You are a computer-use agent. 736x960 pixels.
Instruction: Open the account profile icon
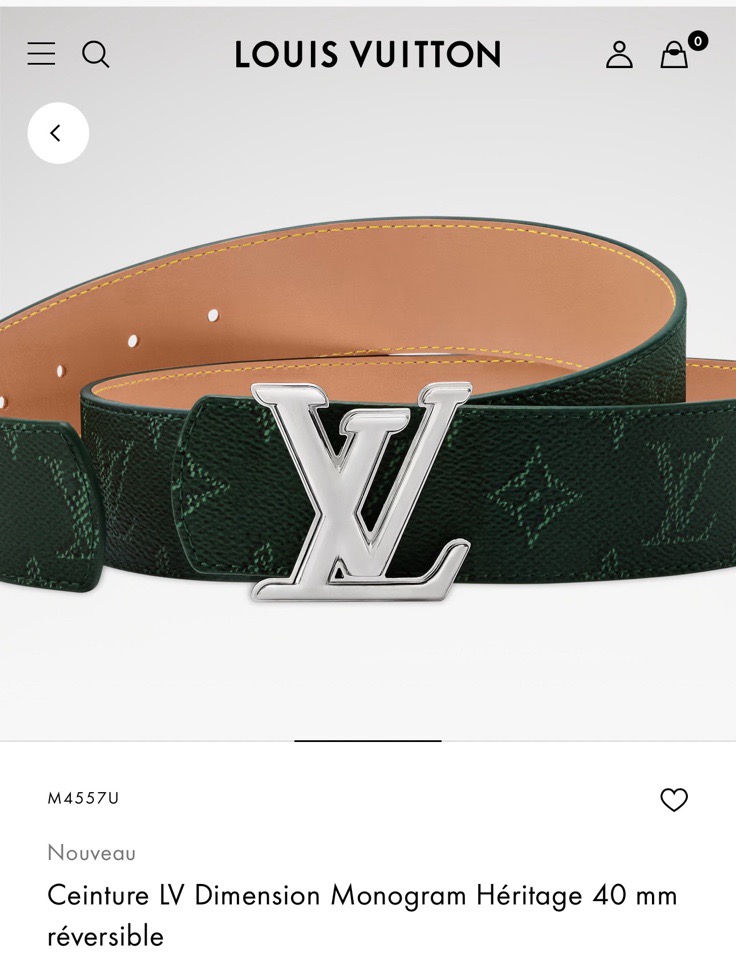coord(619,54)
